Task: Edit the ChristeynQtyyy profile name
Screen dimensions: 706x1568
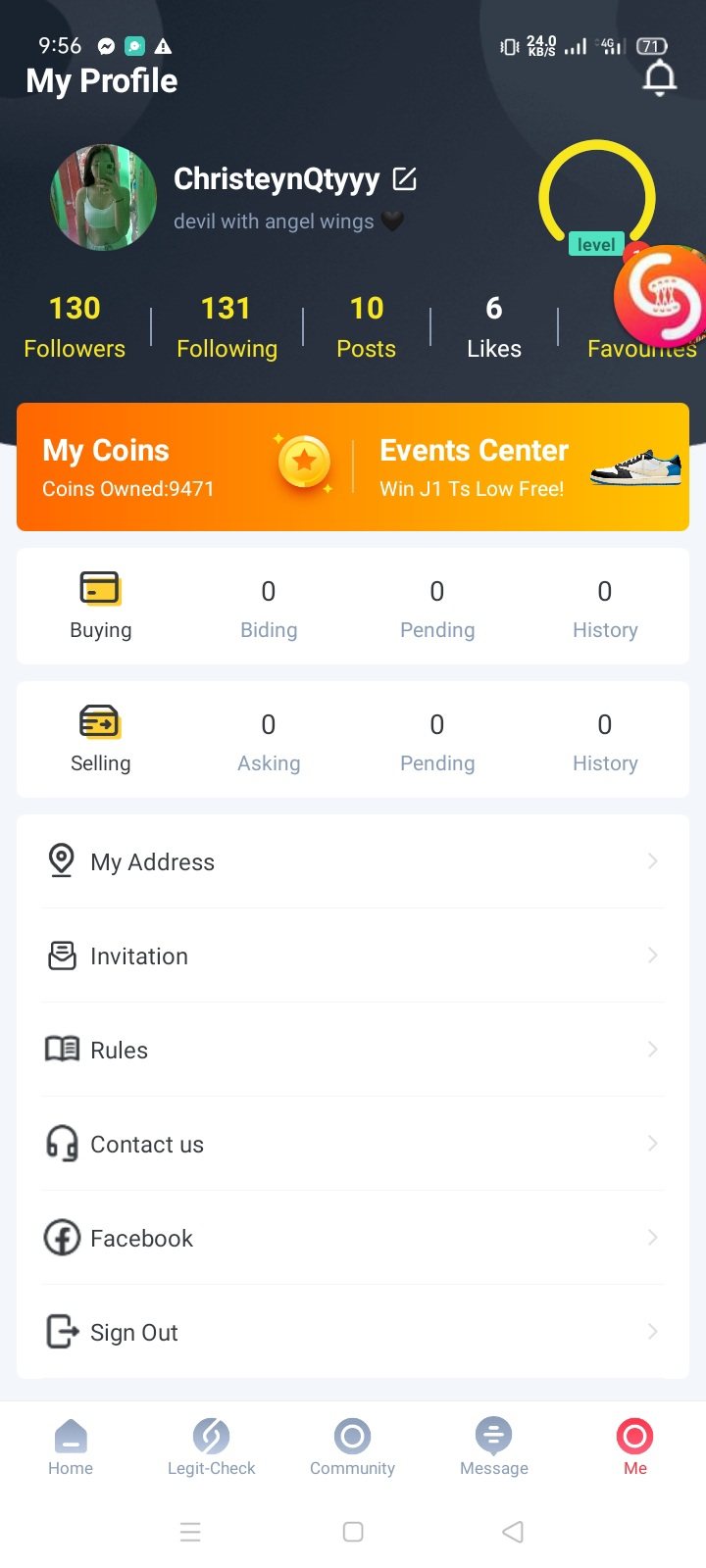Action: coord(405,179)
